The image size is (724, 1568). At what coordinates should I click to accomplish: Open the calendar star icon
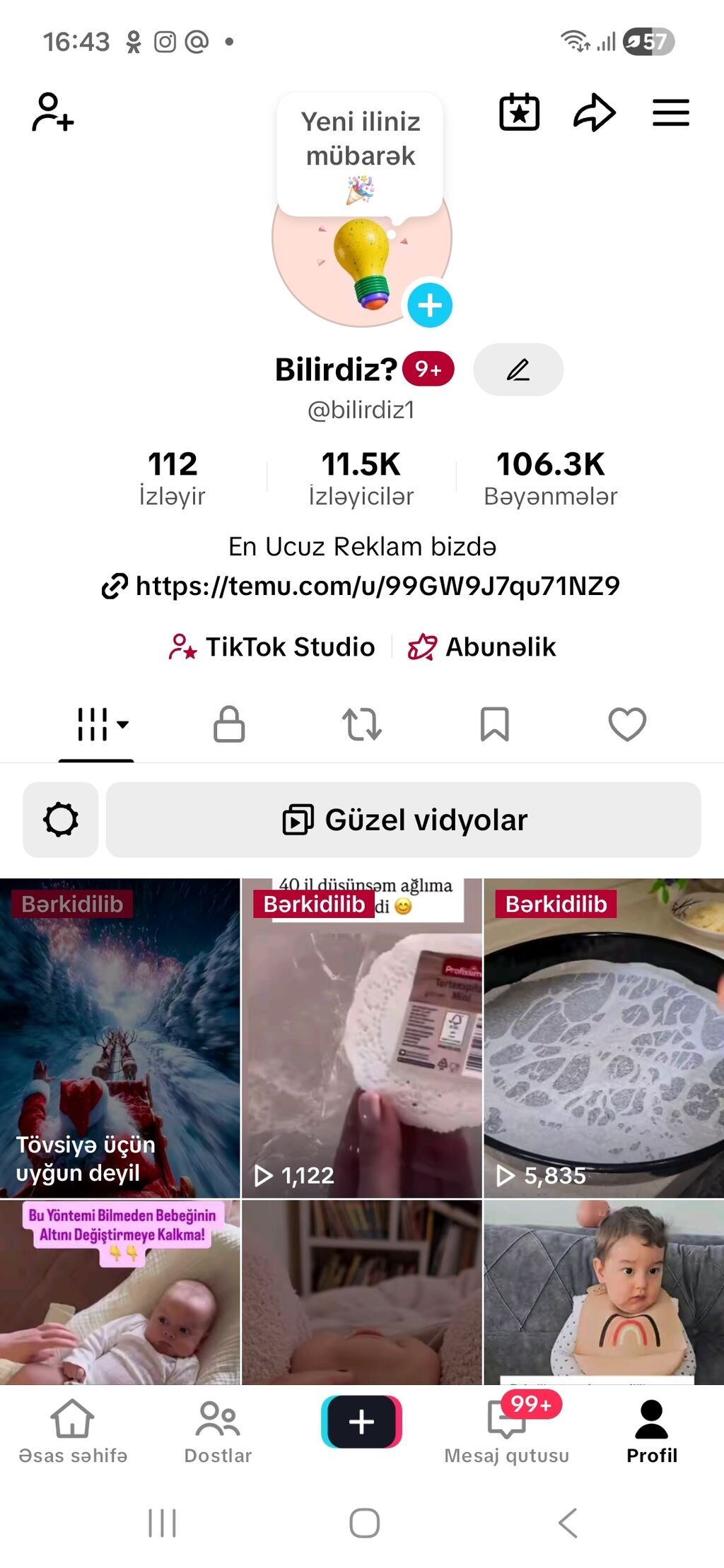520,112
